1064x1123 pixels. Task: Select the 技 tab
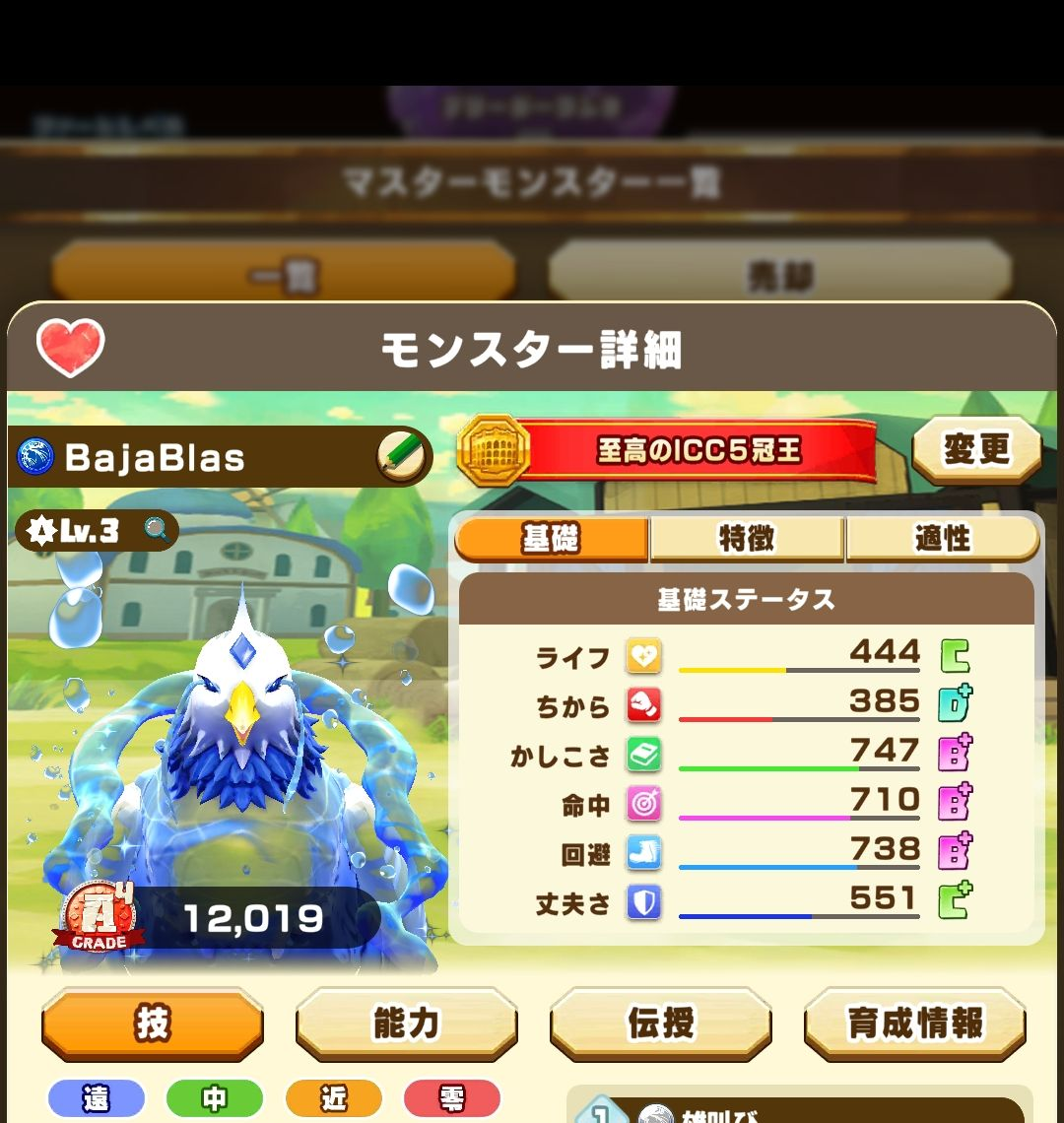tap(153, 1024)
